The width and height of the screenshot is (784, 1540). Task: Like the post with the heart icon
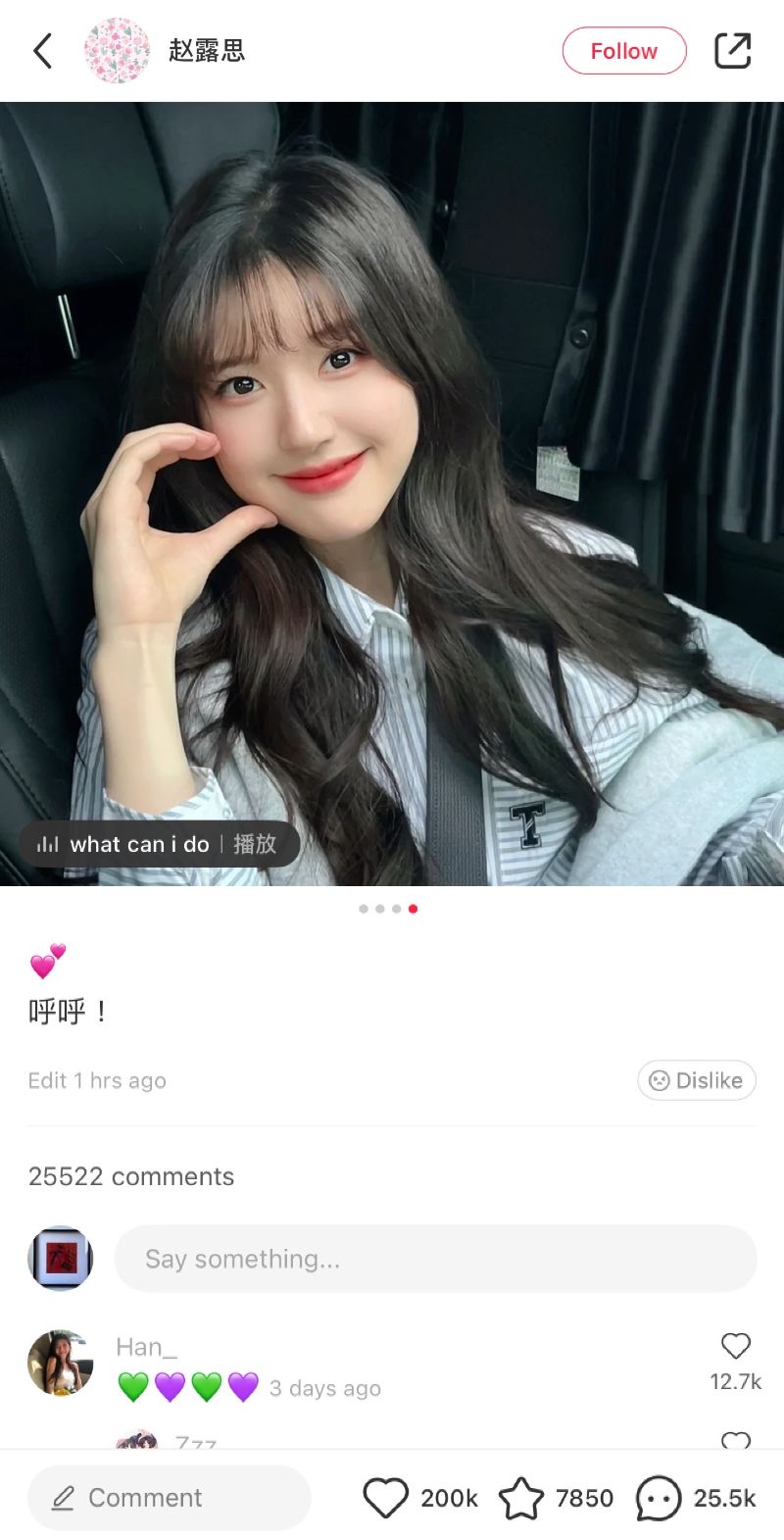[385, 1498]
